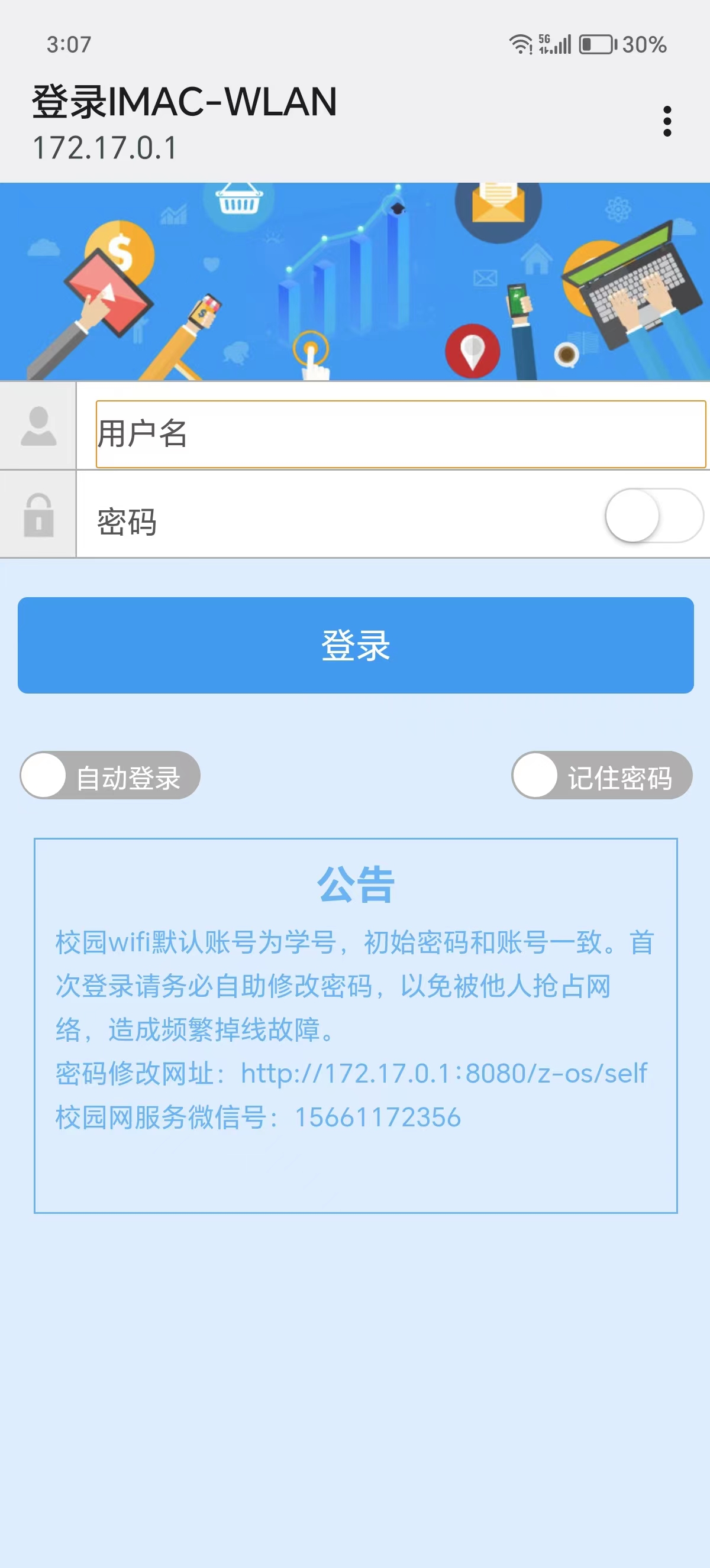Focus the 用户名 username field

pos(400,434)
